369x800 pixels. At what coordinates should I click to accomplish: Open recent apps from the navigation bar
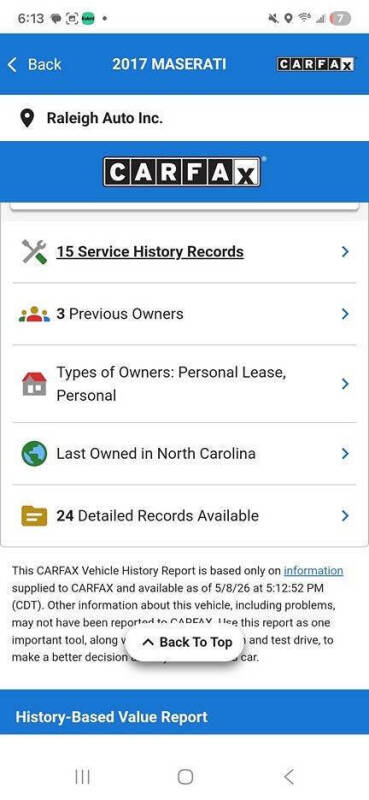(82, 777)
